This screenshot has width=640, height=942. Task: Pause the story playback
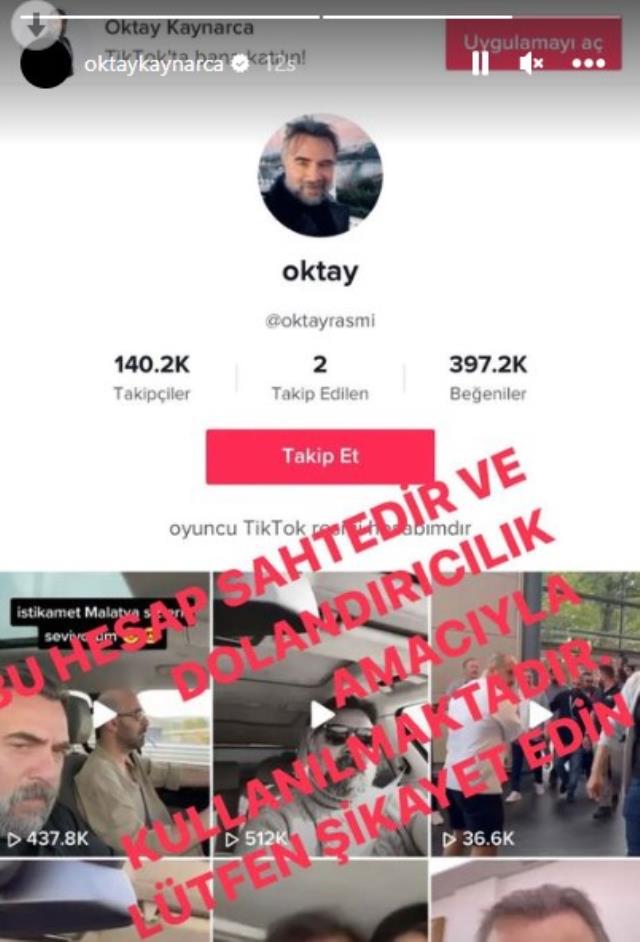480,62
